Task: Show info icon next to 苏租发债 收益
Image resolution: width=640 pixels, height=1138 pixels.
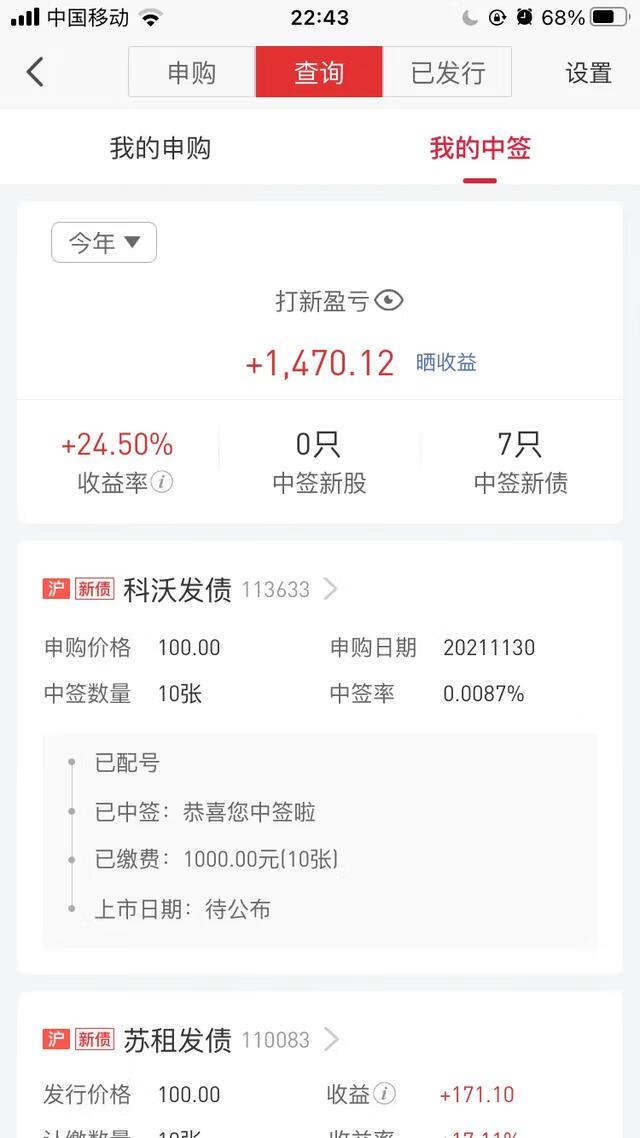Action: (x=385, y=1094)
